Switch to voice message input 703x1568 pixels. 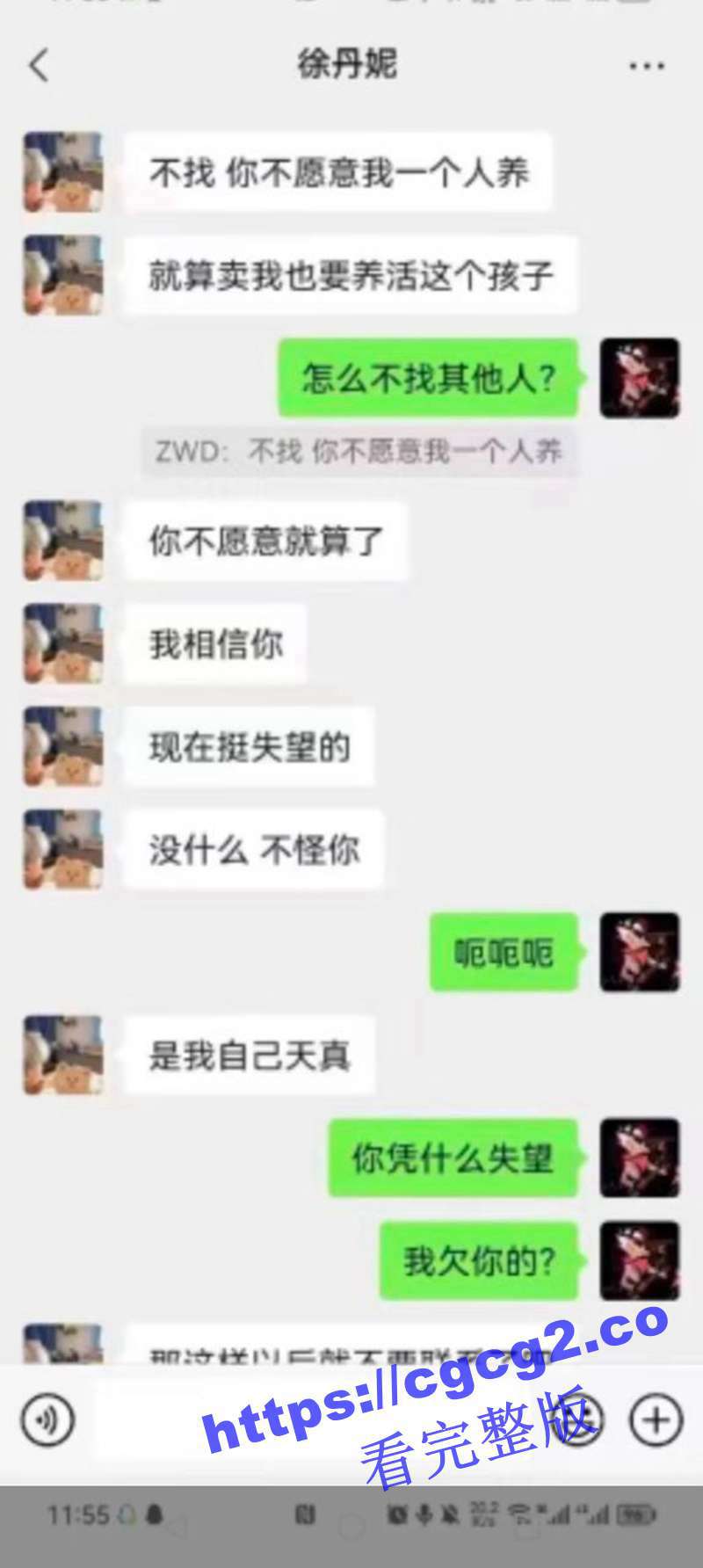pos(47,1419)
